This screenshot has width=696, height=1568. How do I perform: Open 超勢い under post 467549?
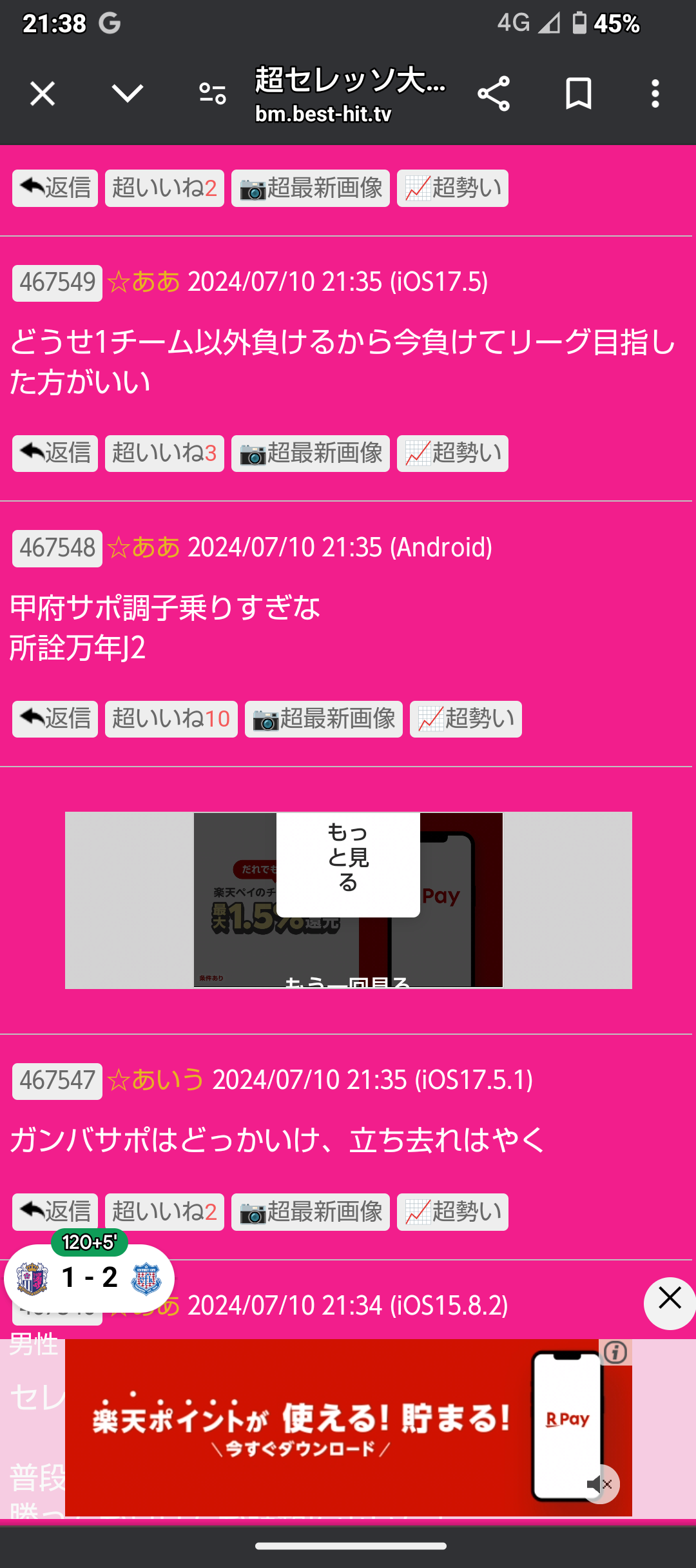click(452, 454)
